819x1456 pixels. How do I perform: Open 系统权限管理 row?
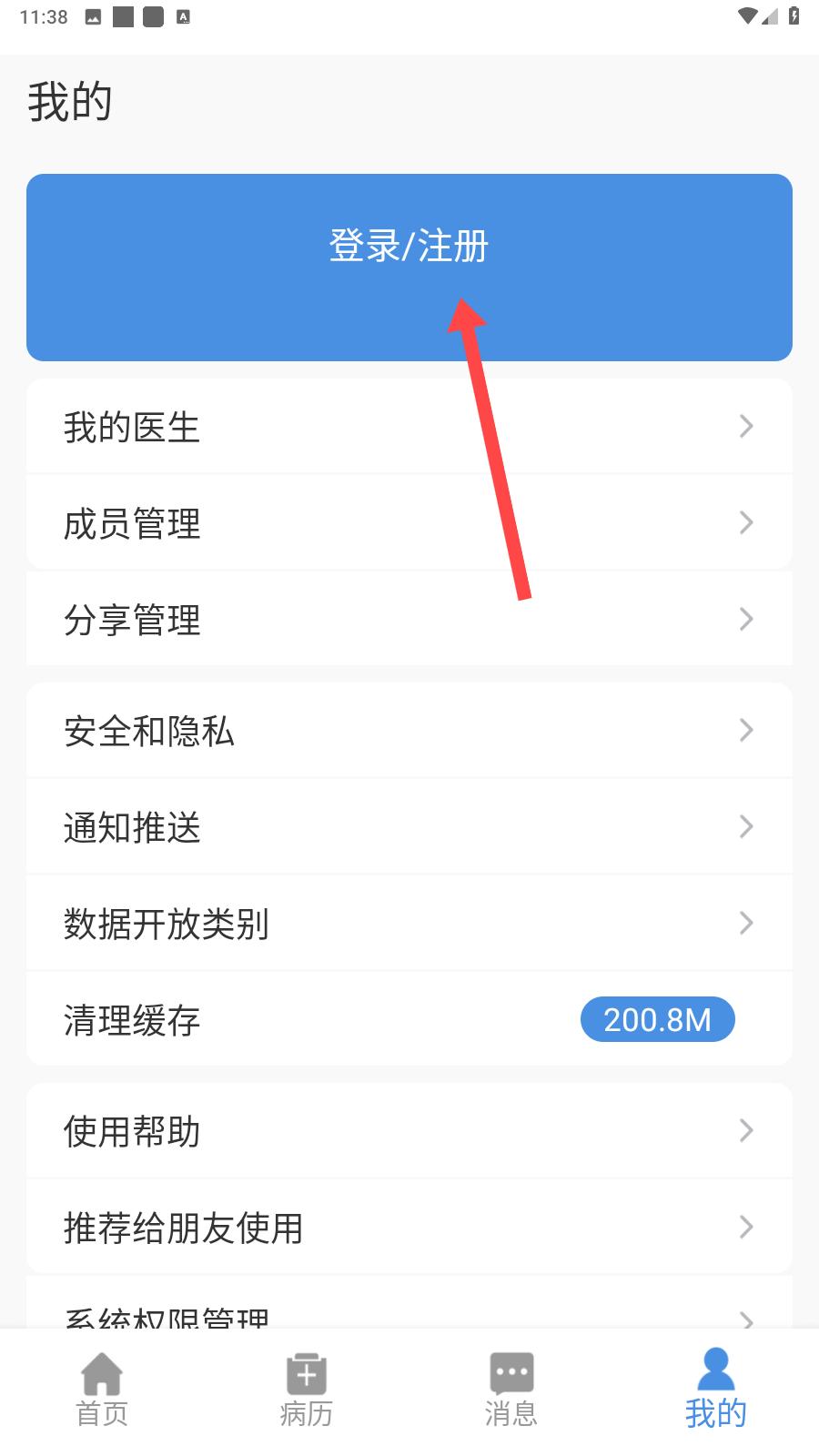pos(409,1303)
